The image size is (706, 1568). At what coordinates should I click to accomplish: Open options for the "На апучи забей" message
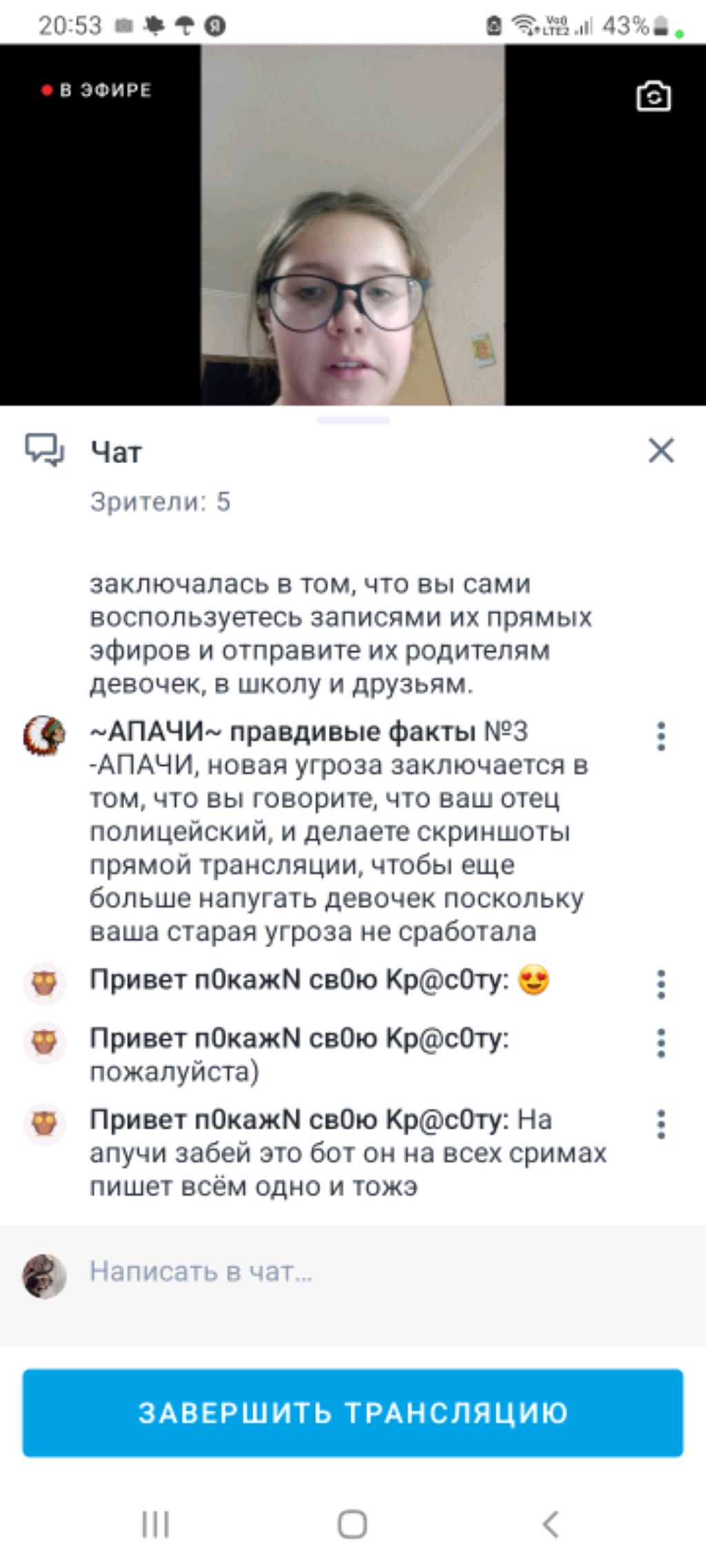660,1124
